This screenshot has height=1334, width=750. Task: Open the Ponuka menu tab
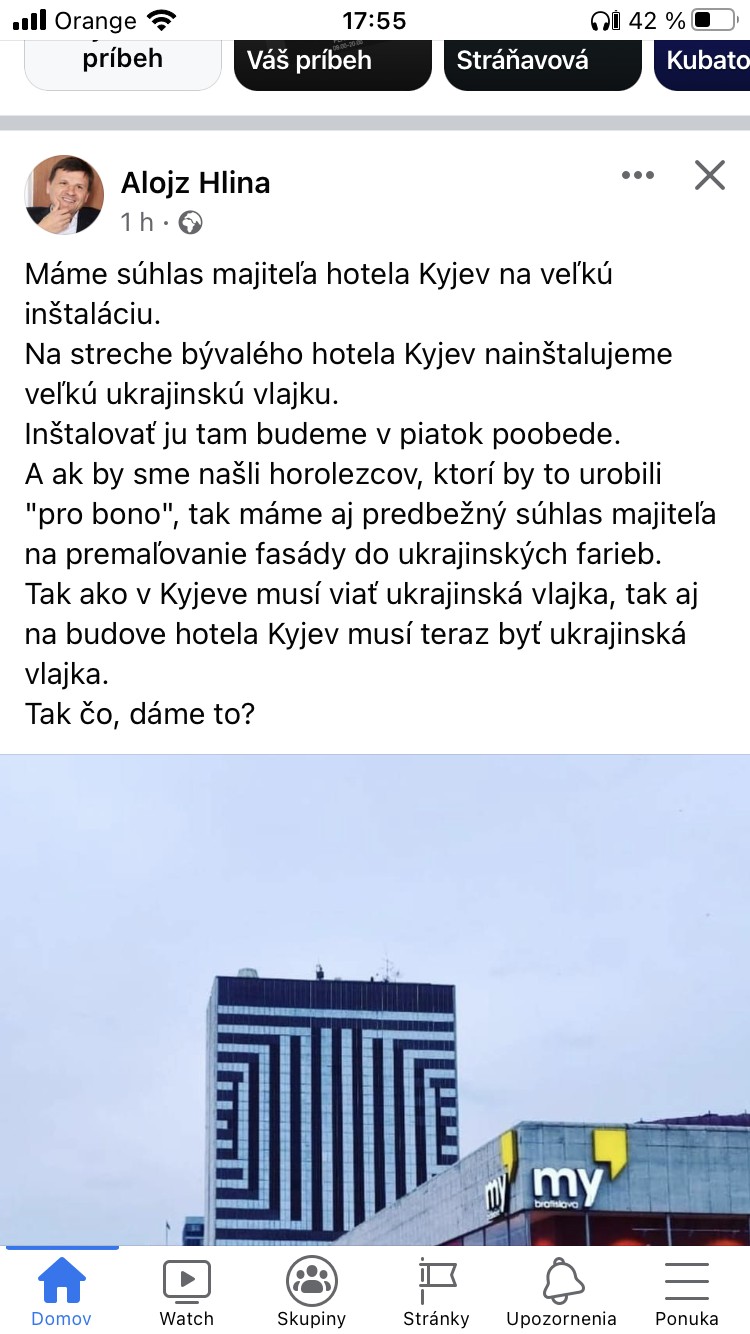point(686,1291)
